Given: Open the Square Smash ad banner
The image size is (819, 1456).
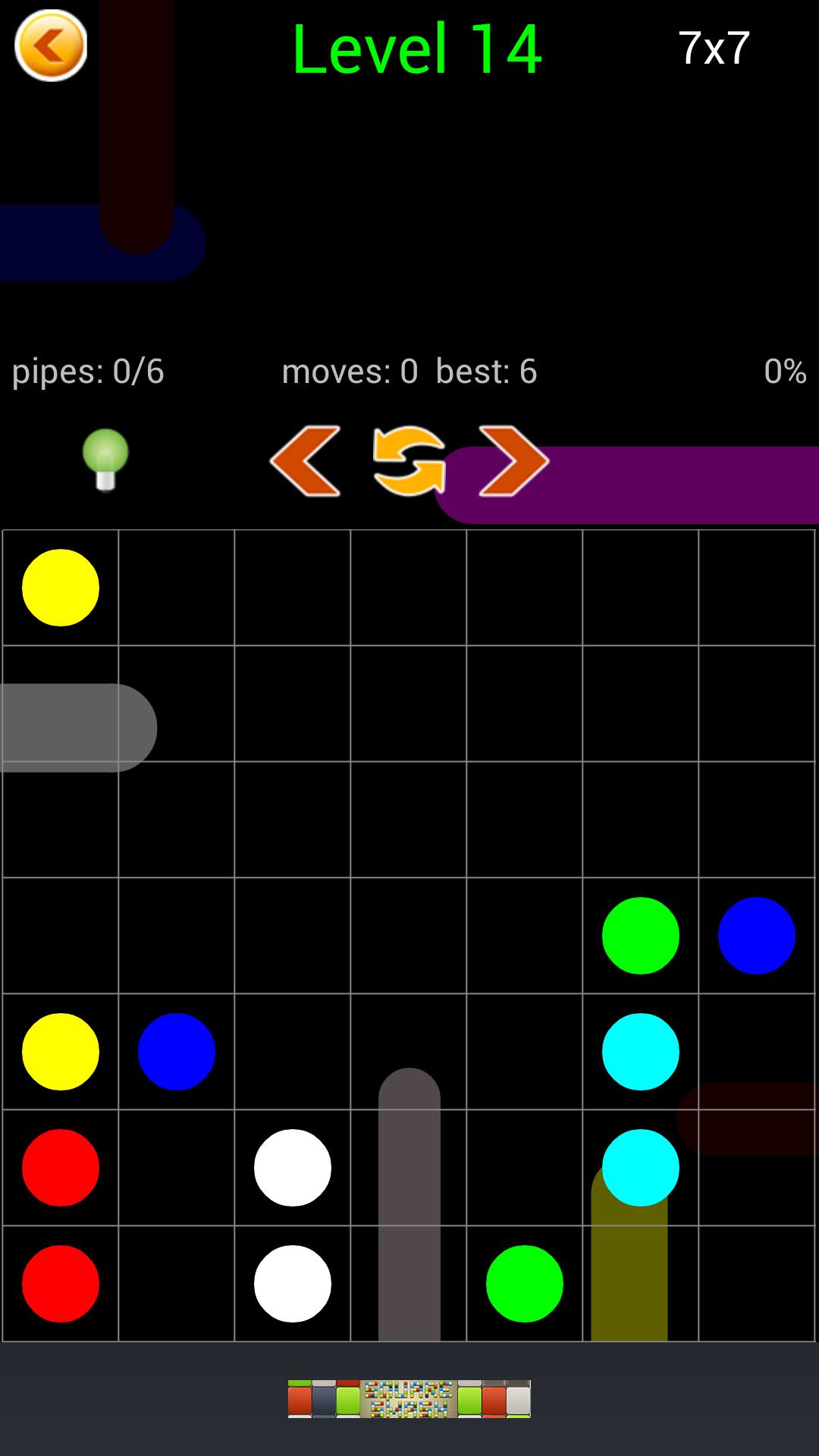Looking at the screenshot, I should coord(409,1398).
